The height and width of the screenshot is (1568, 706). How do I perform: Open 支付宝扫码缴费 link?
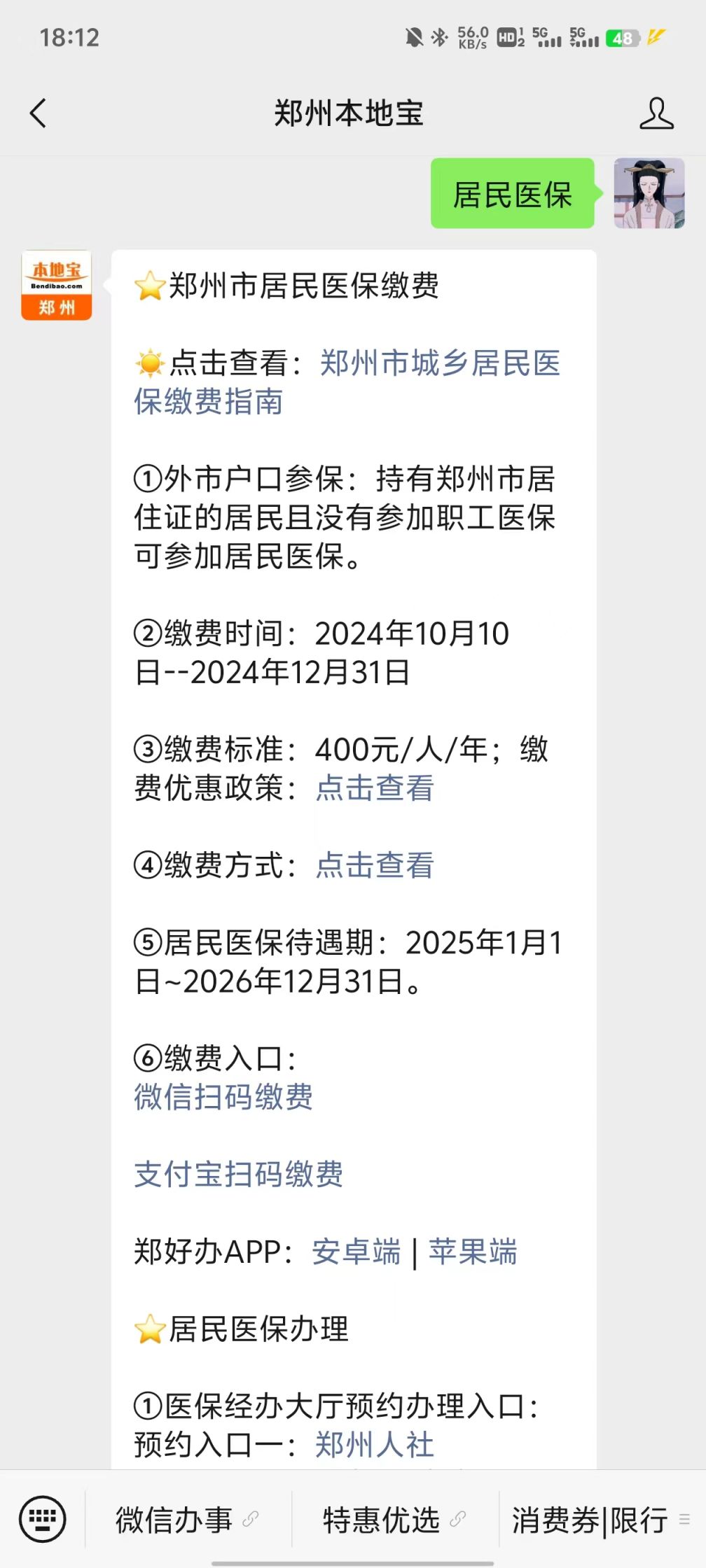click(x=238, y=1174)
